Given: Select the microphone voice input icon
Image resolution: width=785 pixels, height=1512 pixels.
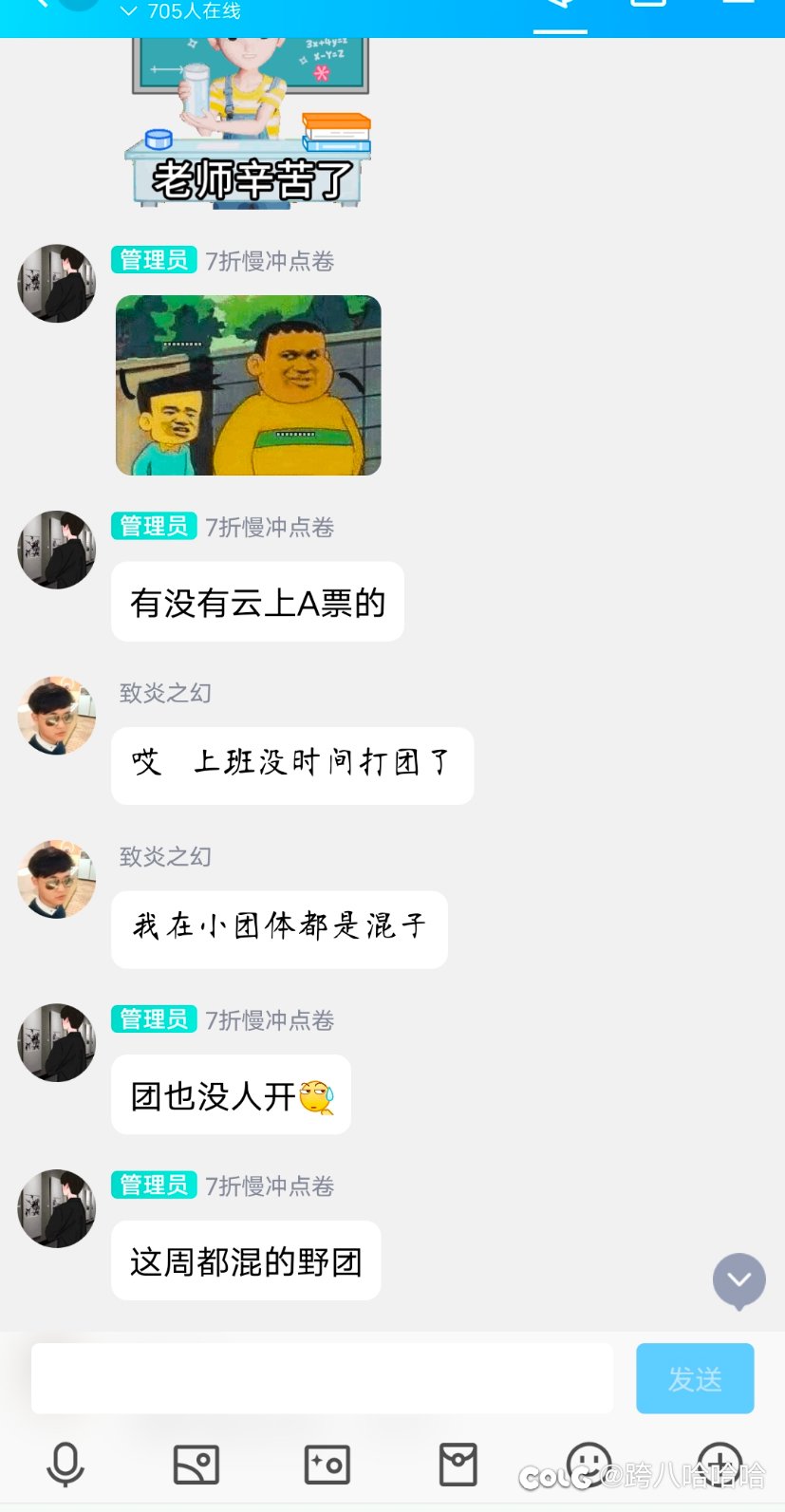Looking at the screenshot, I should (64, 1463).
